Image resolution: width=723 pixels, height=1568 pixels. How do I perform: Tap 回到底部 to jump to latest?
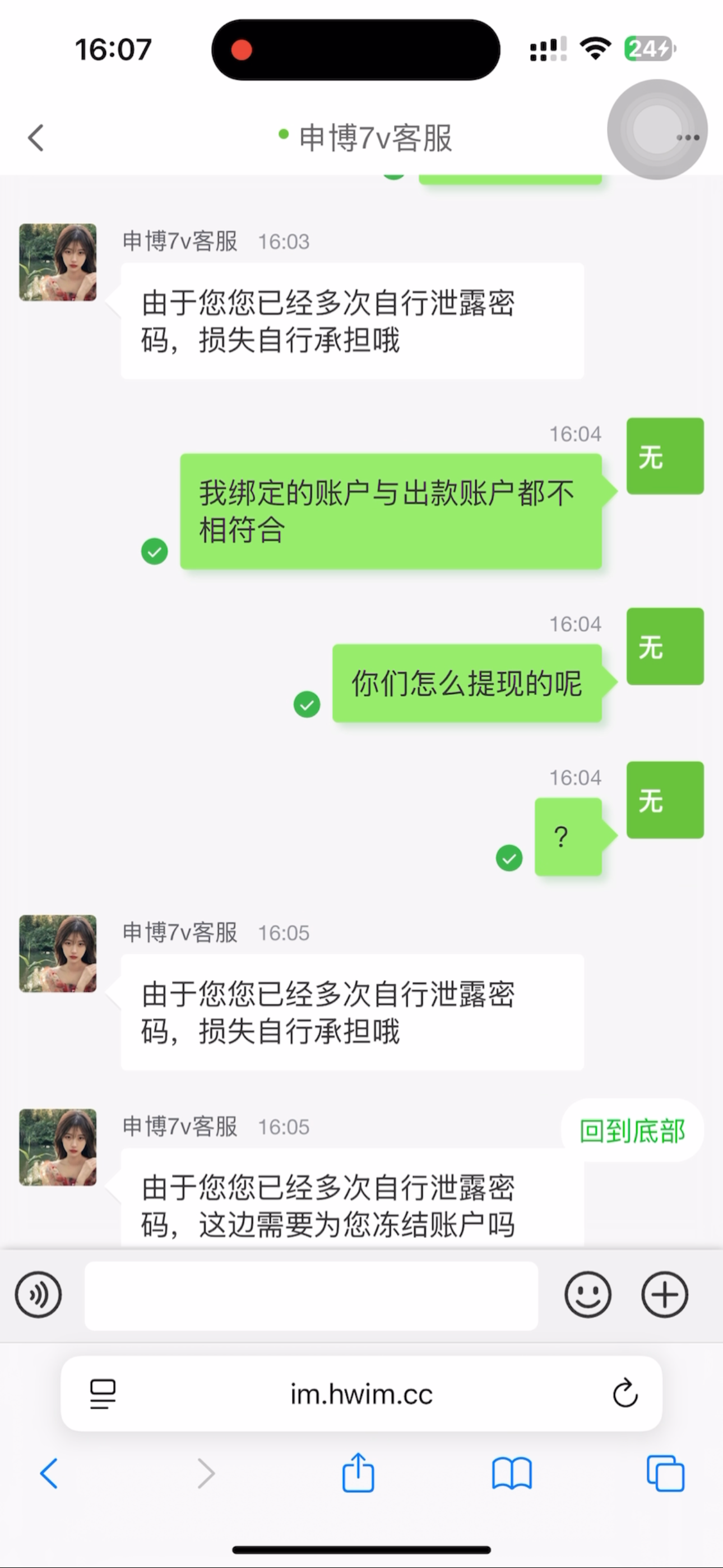(x=632, y=1131)
